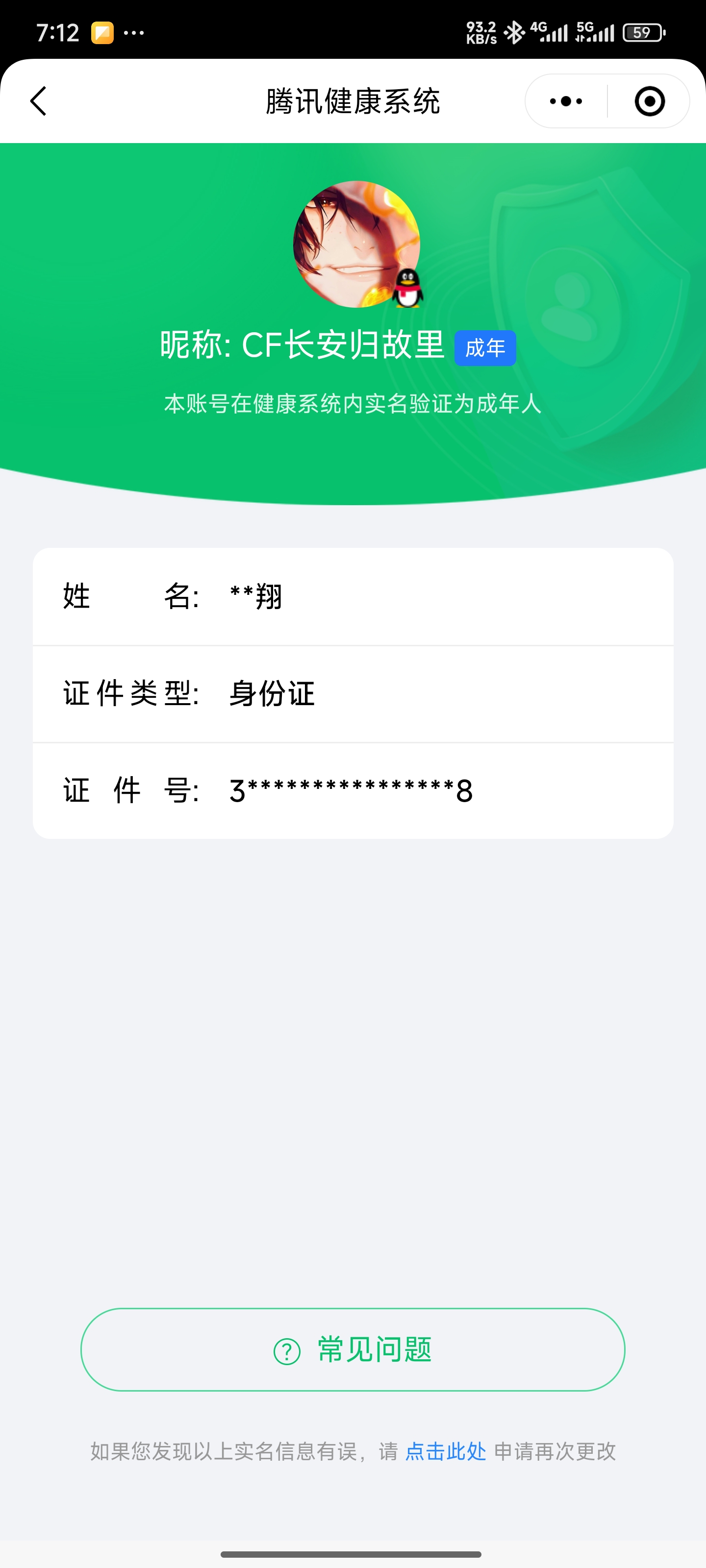
Task: Tap 点击此处 link to update info
Action: 445,1452
